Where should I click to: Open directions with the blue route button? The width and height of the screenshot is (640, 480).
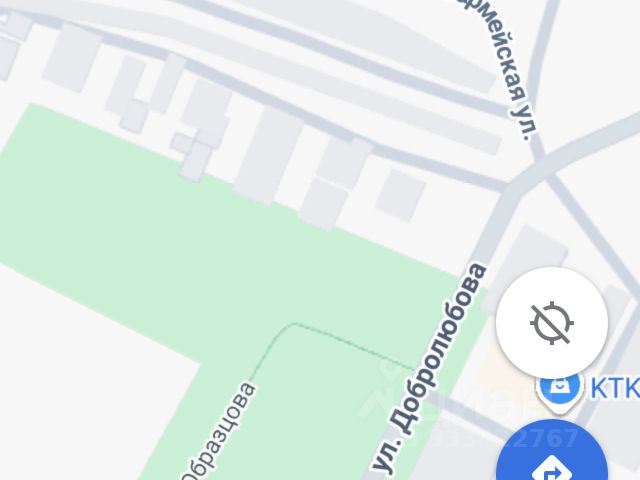pyautogui.click(x=552, y=453)
